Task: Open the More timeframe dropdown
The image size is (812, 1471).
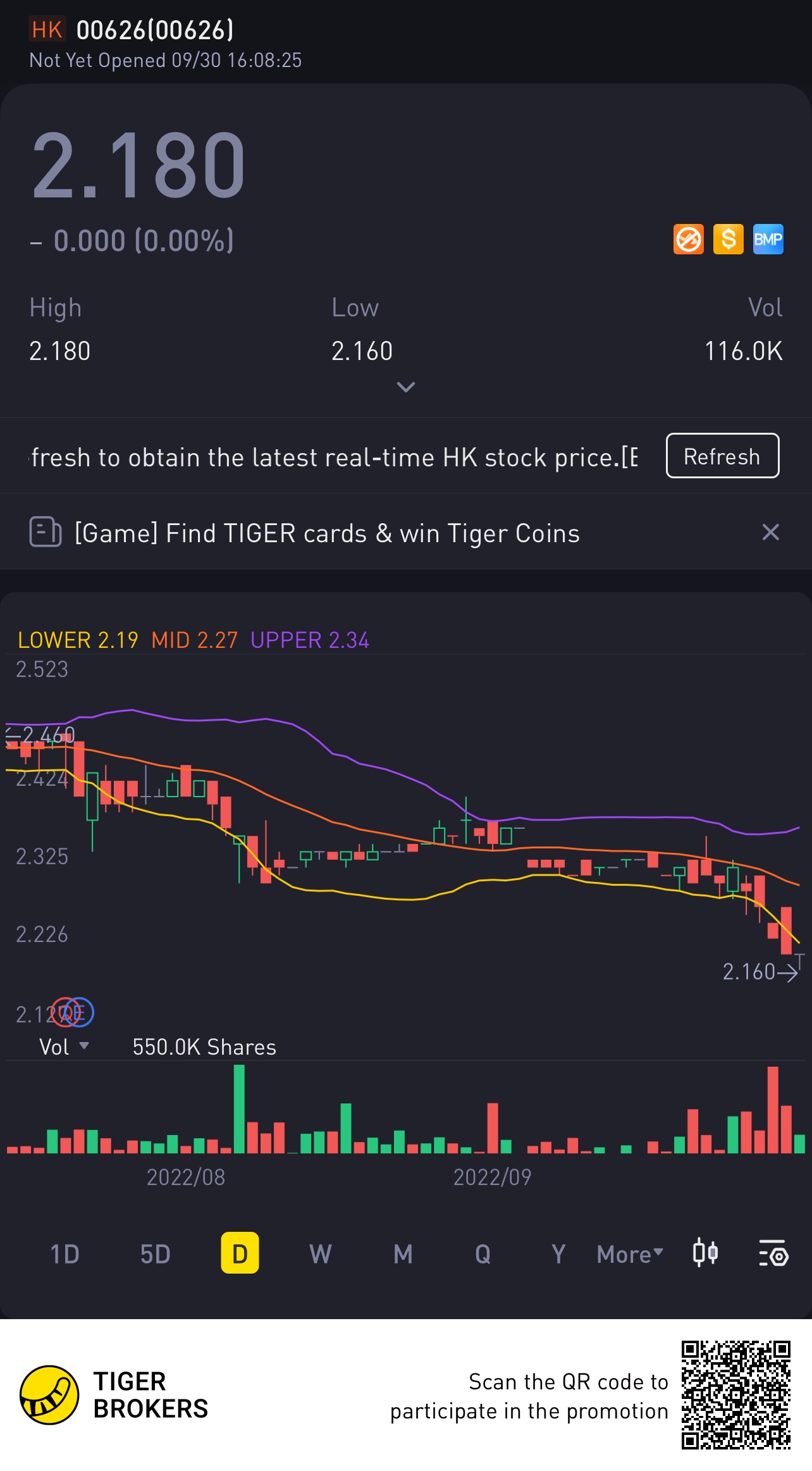Action: (x=630, y=1254)
